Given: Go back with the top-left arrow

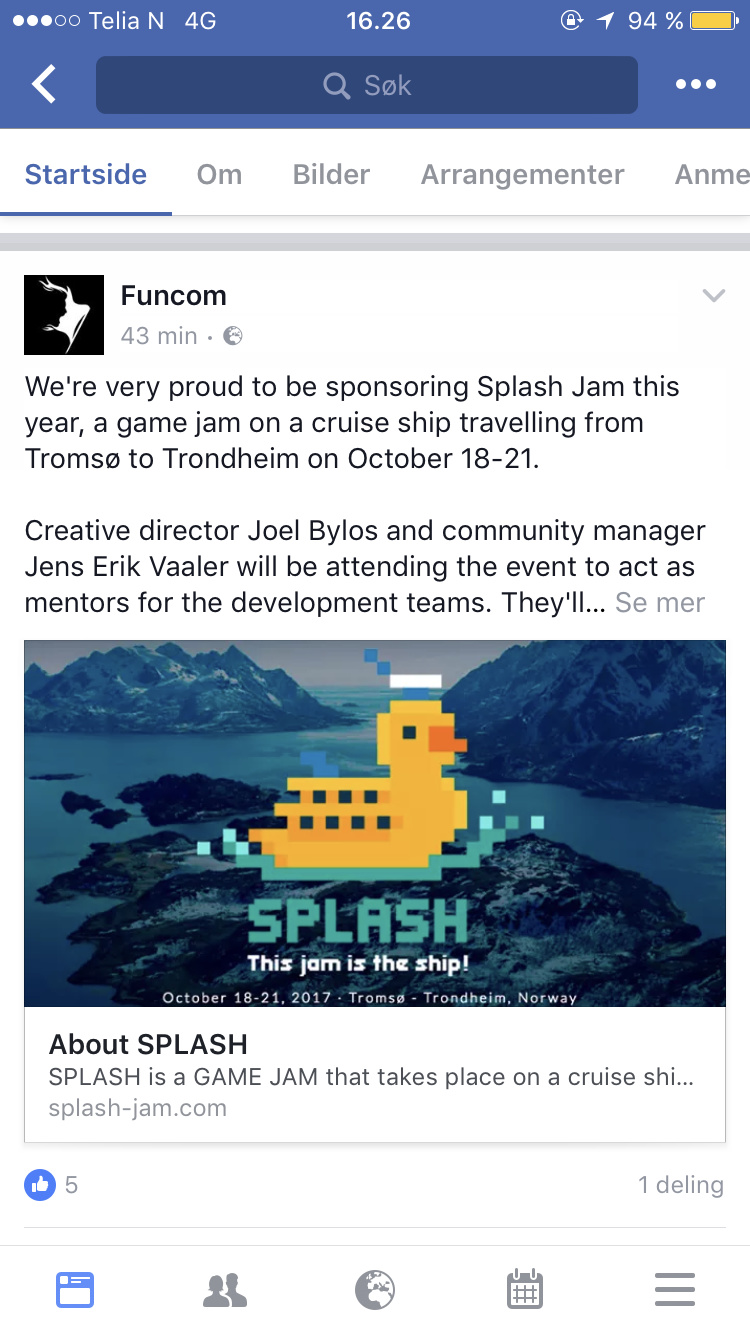Looking at the screenshot, I should pyautogui.click(x=44, y=85).
